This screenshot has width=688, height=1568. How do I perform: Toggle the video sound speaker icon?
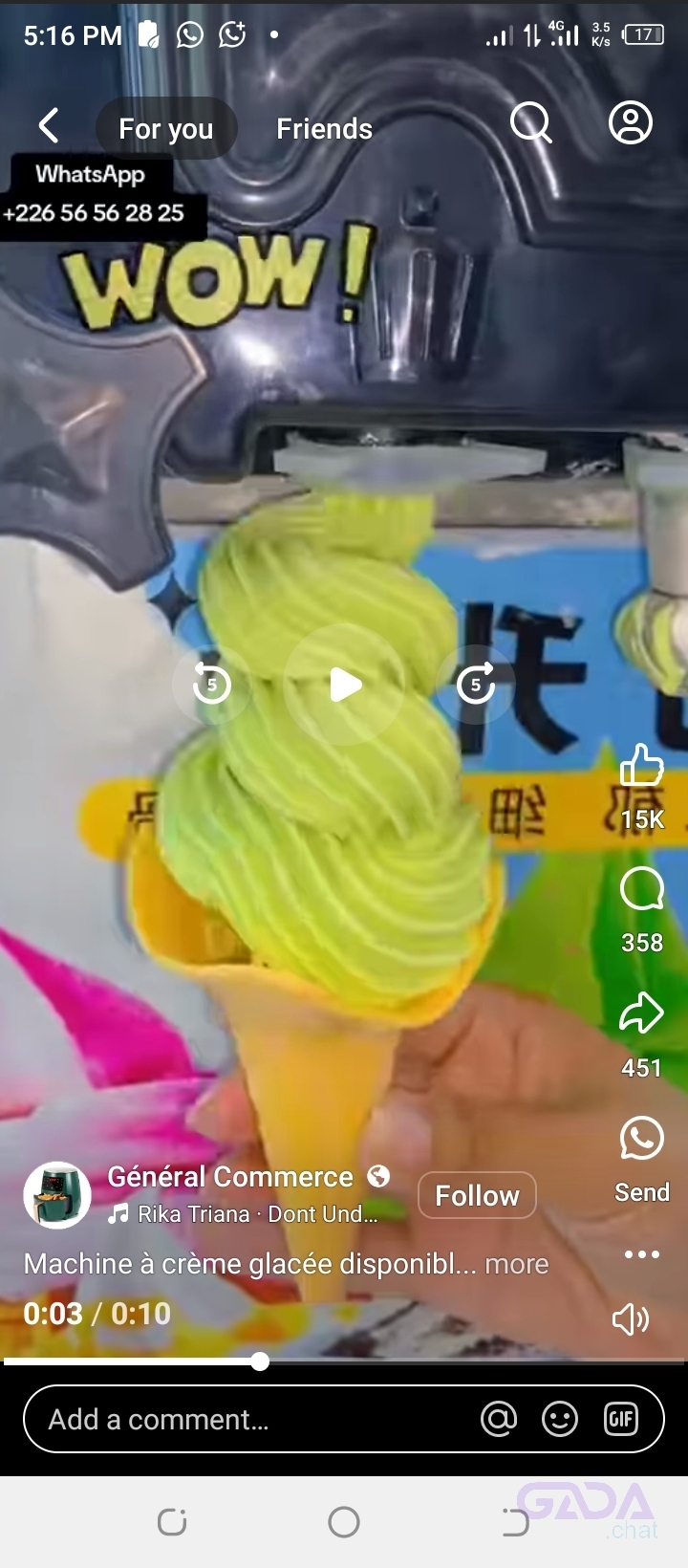click(631, 1319)
